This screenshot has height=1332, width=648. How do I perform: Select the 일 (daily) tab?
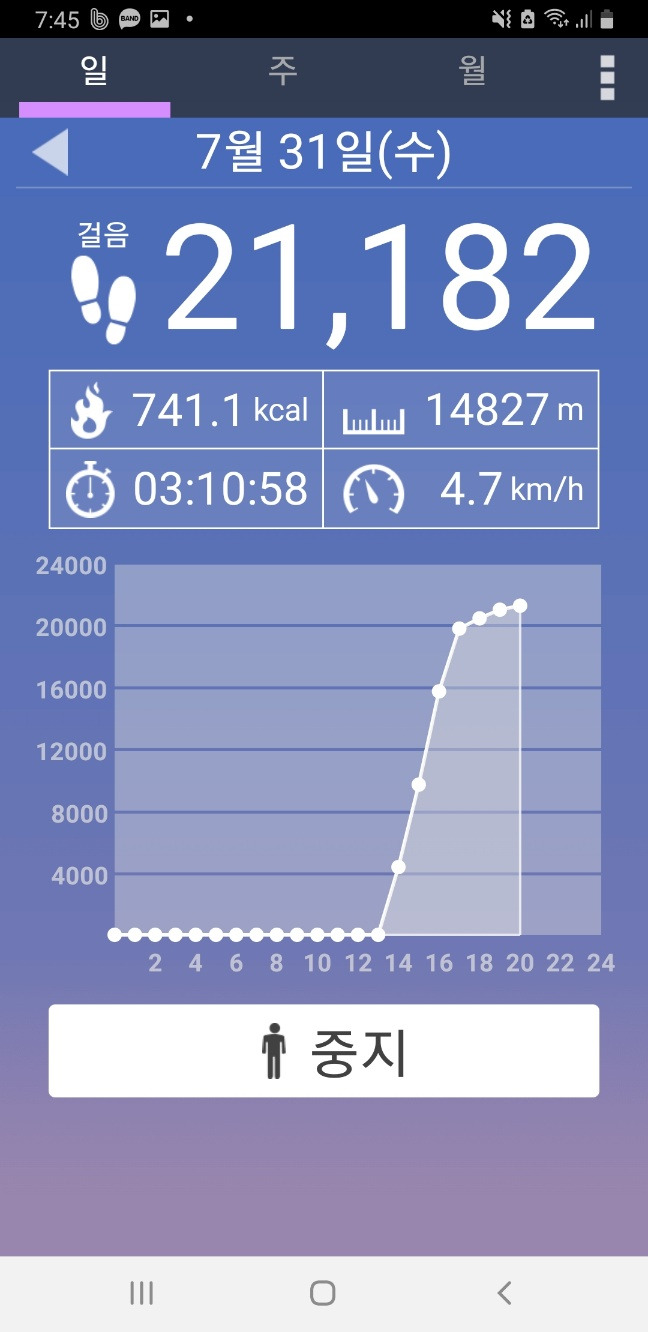point(95,72)
